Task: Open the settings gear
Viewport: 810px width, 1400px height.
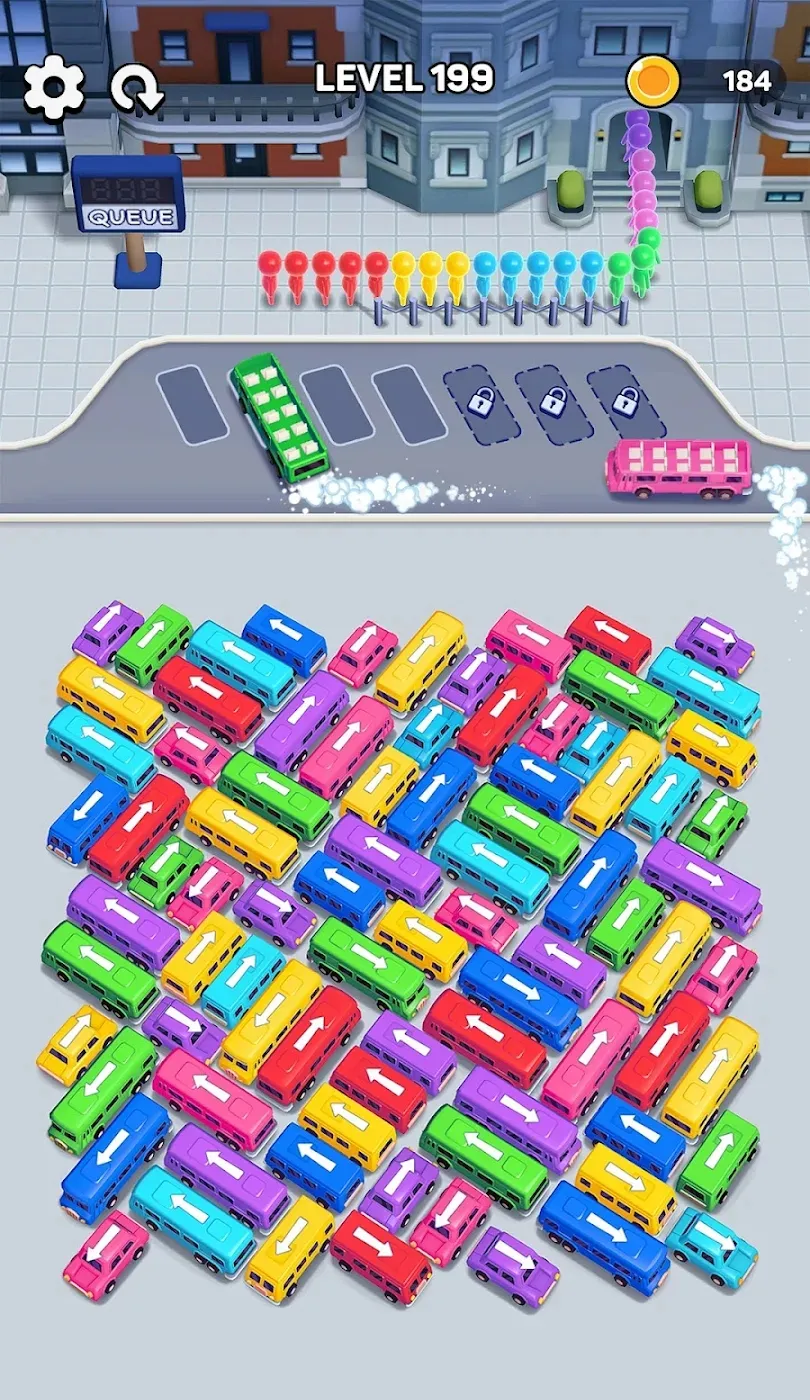Action: tap(53, 87)
